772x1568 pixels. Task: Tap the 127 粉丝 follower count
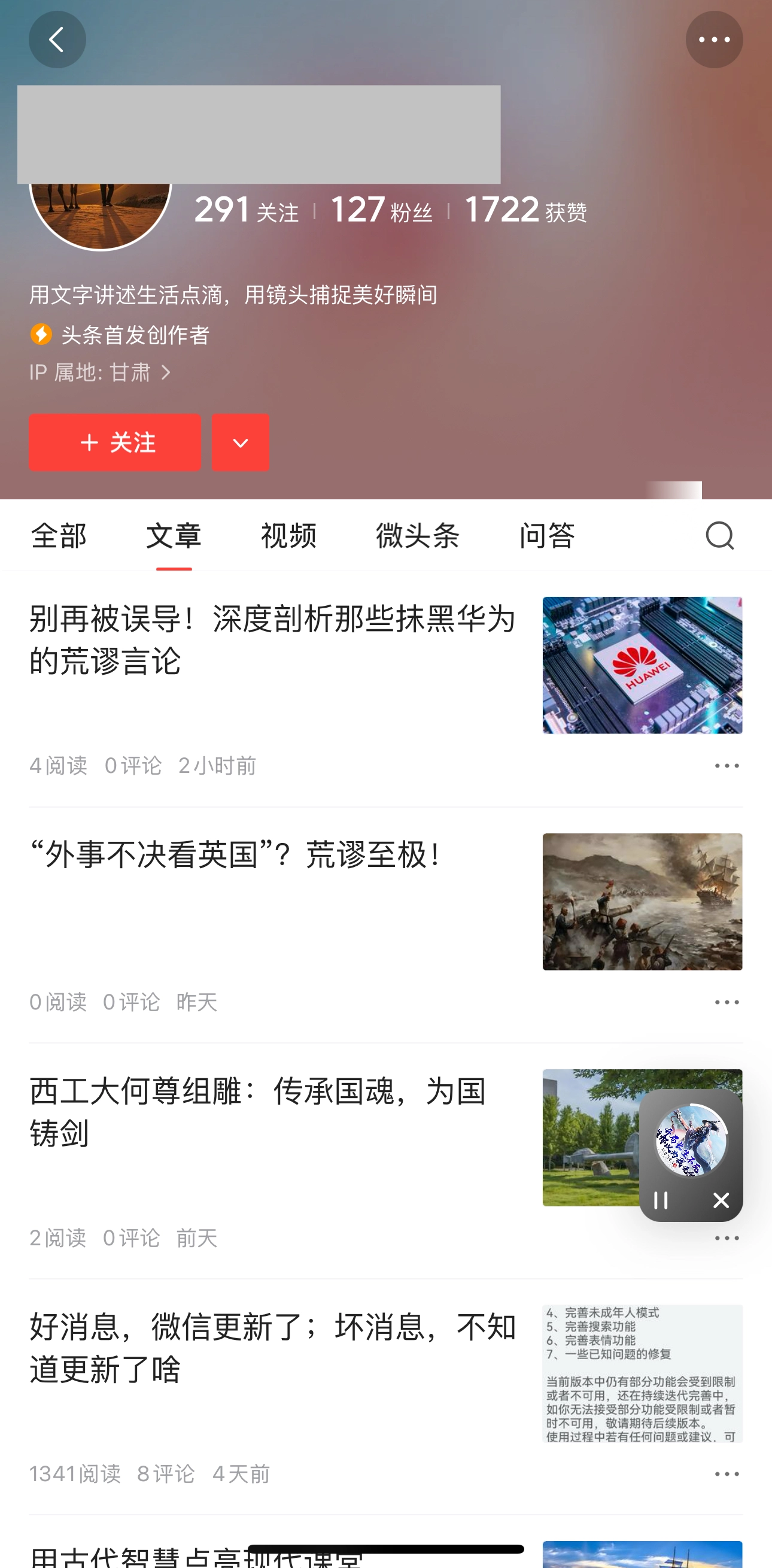(381, 210)
